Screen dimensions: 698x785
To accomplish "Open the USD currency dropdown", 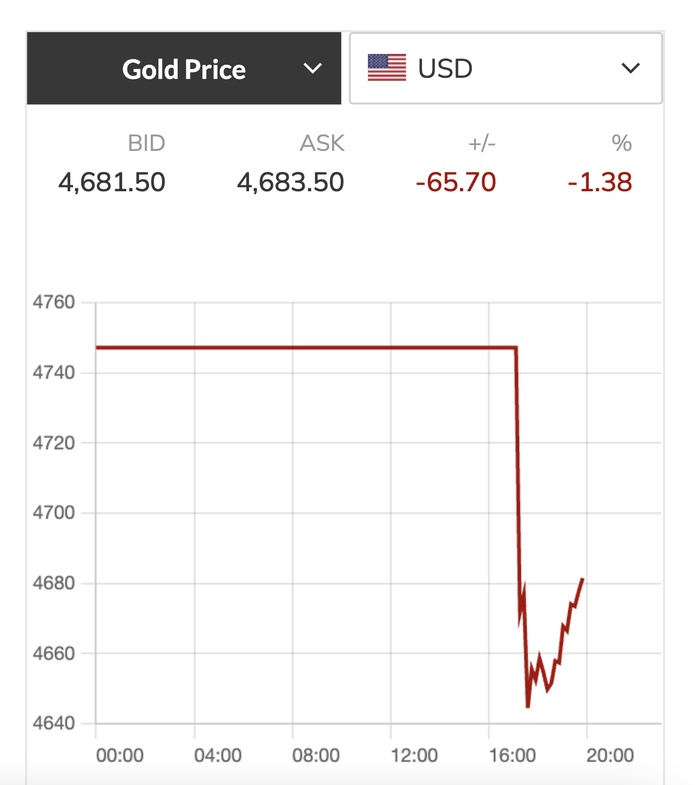I will tap(505, 69).
